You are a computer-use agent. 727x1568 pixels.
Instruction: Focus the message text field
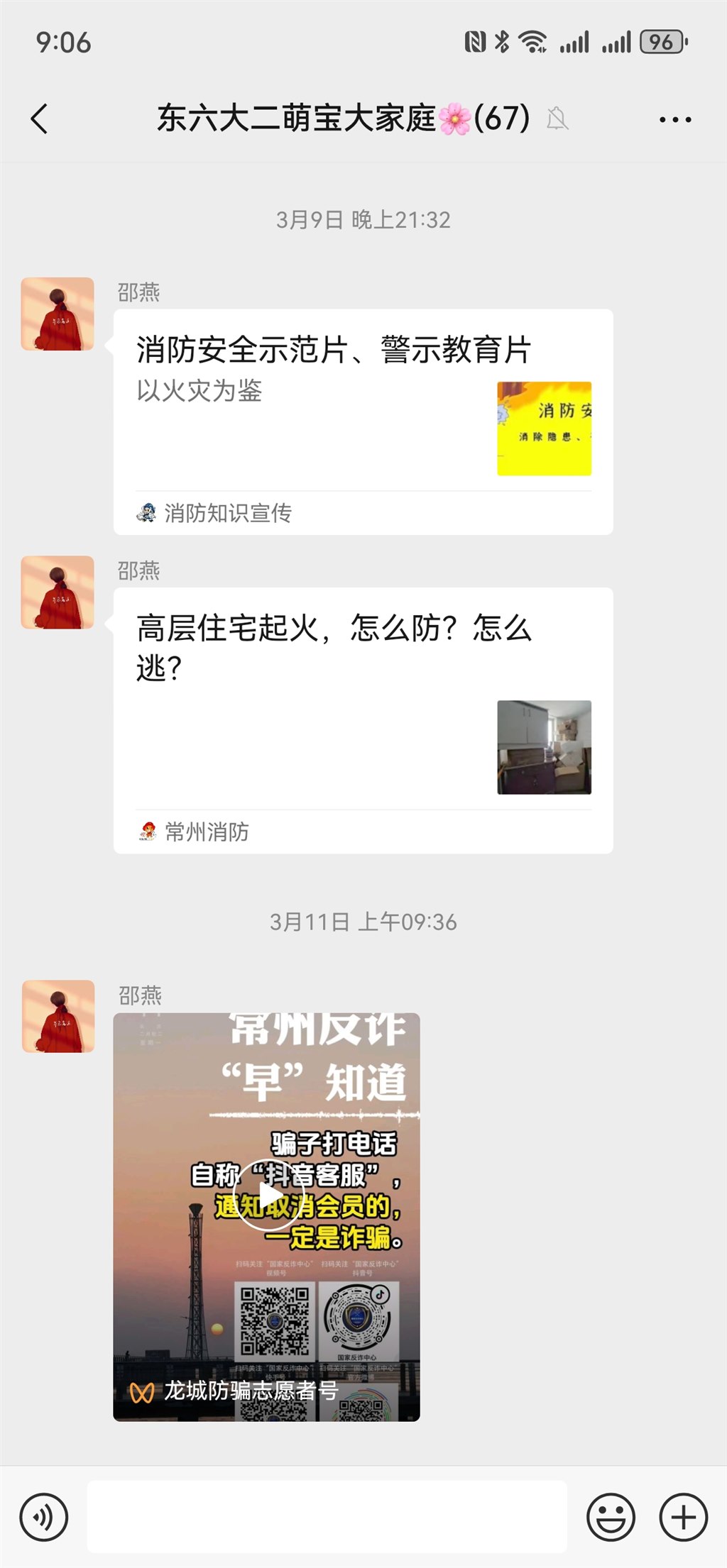point(327,1516)
